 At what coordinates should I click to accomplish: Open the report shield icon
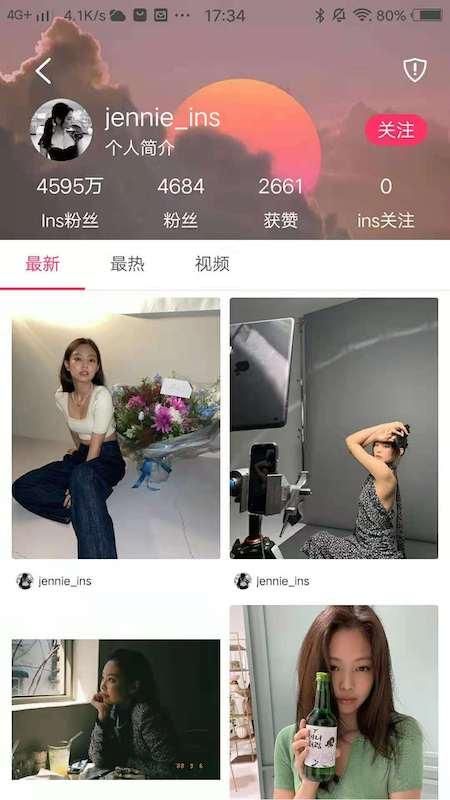[415, 70]
